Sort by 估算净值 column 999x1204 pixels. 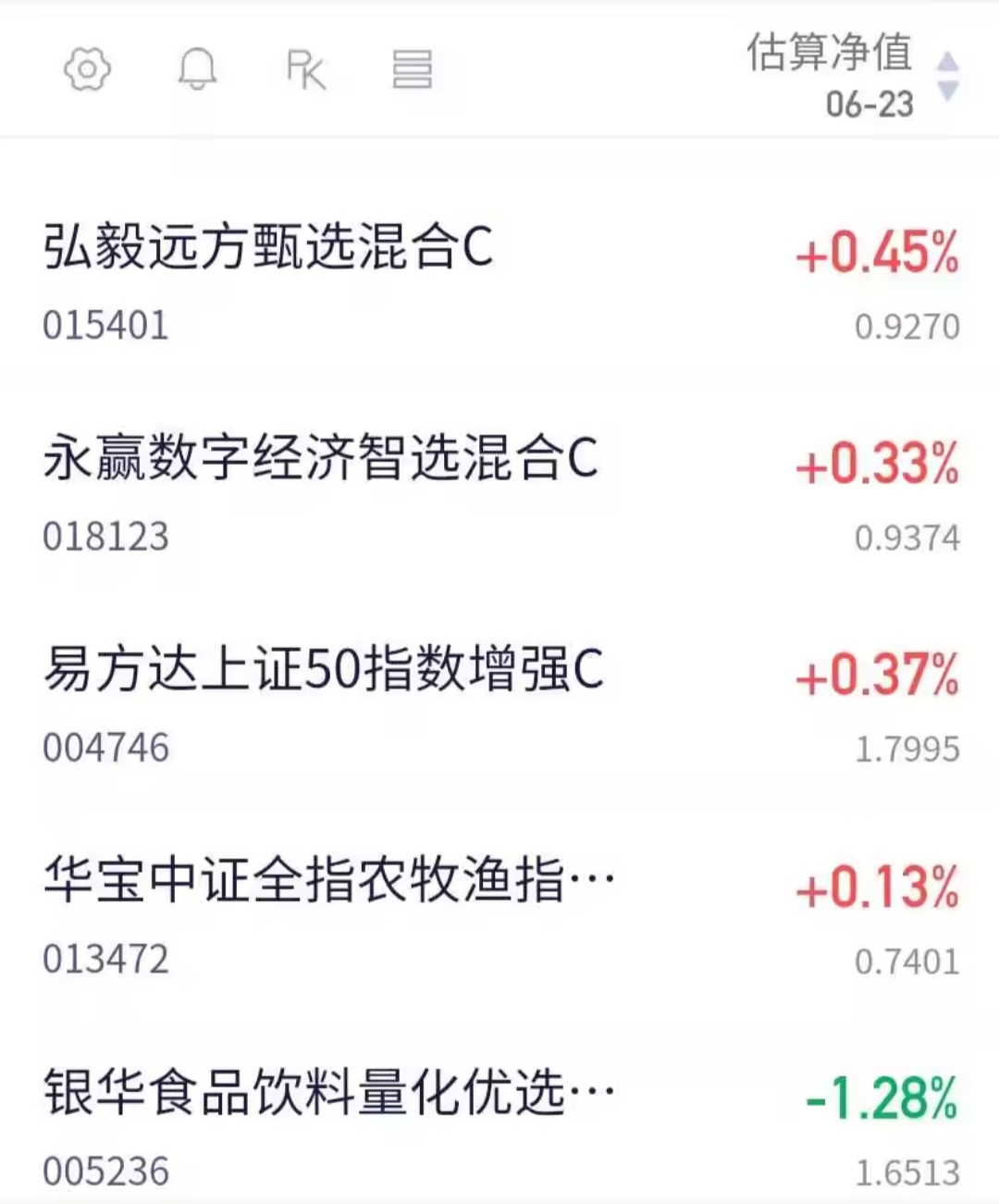[852, 76]
